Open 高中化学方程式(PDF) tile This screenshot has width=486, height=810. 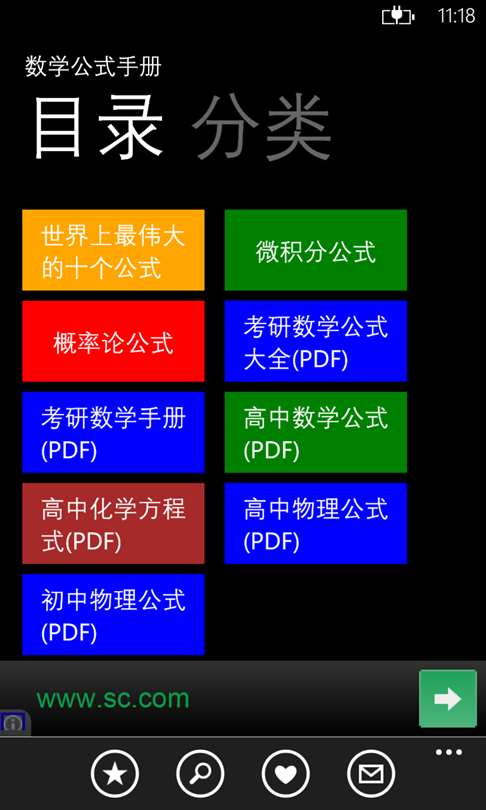(x=113, y=523)
